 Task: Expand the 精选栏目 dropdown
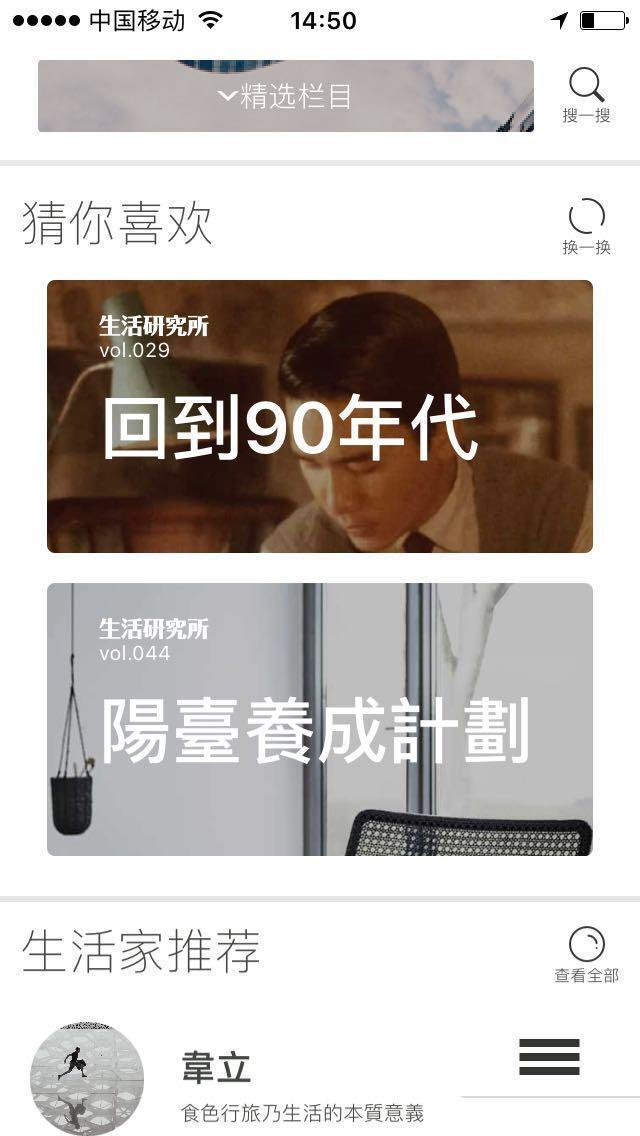(x=285, y=97)
